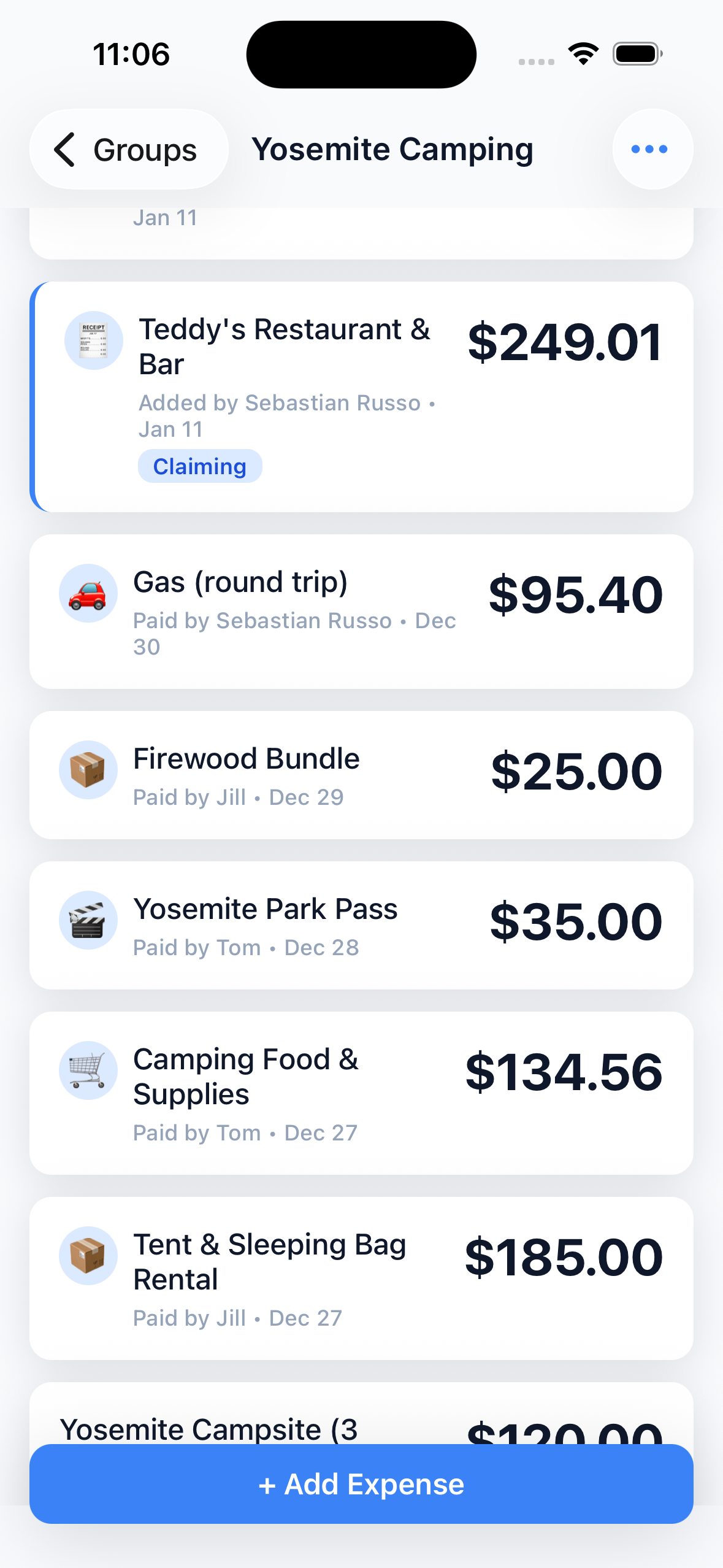Select the Yosemite Camping title header
Screen dimensions: 723x1568
pyautogui.click(x=394, y=148)
